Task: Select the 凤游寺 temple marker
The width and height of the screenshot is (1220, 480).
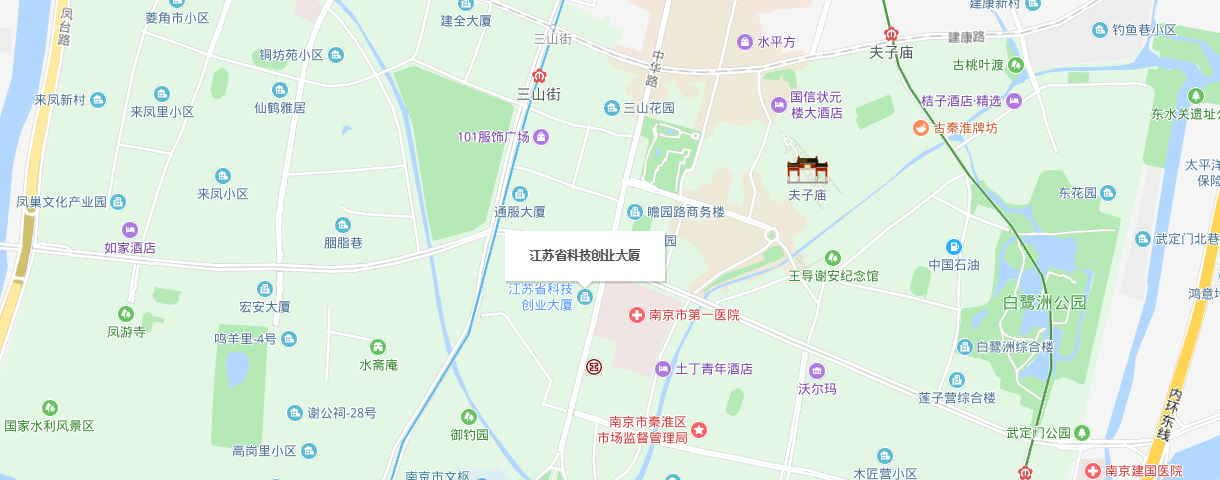Action: 126,314
